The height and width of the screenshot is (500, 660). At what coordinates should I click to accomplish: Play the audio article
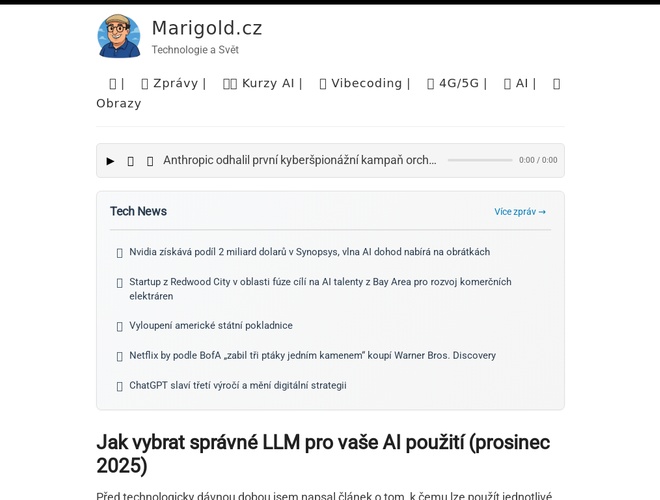[x=111, y=160]
